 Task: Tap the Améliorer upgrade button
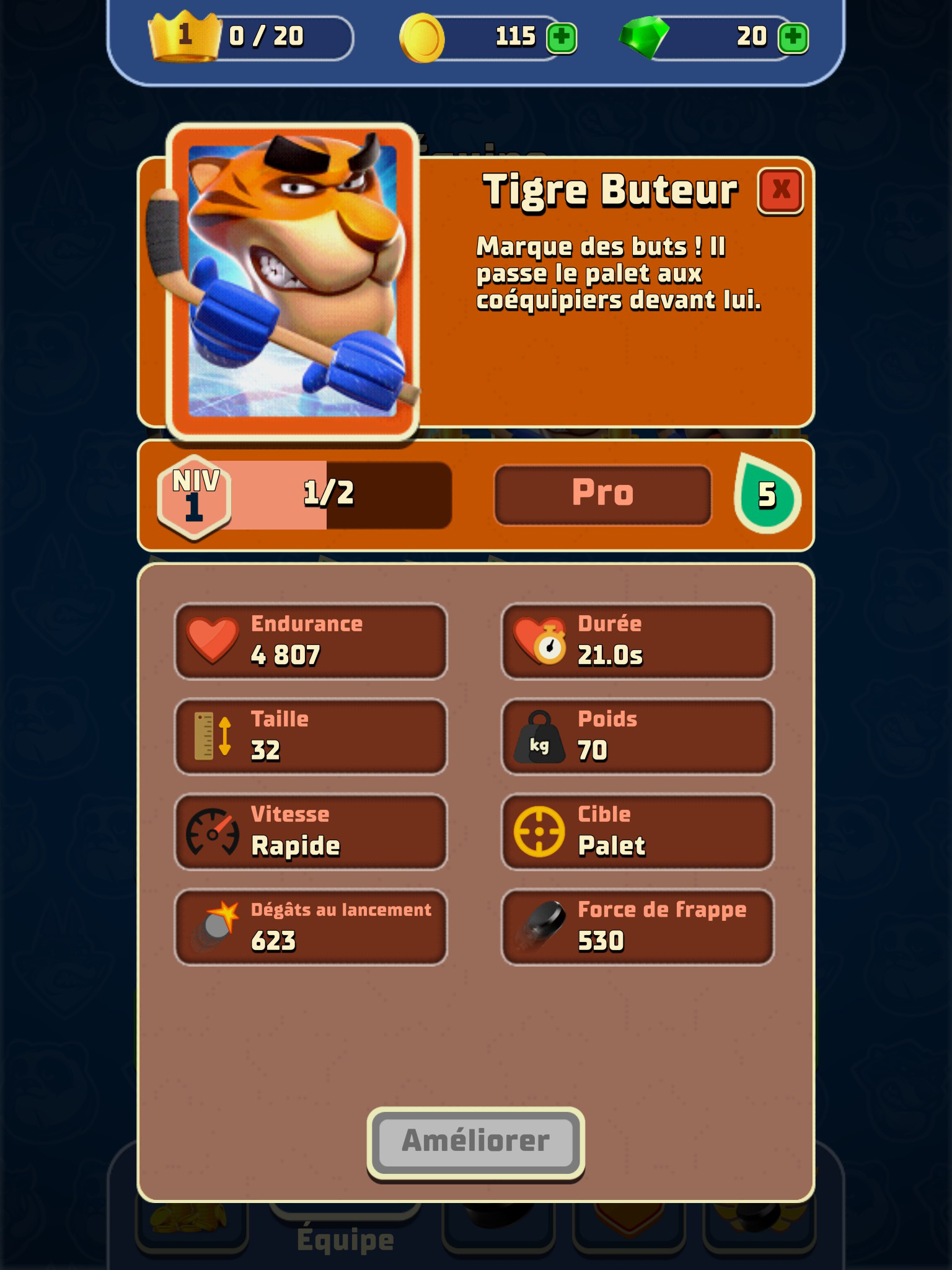pyautogui.click(x=475, y=1142)
